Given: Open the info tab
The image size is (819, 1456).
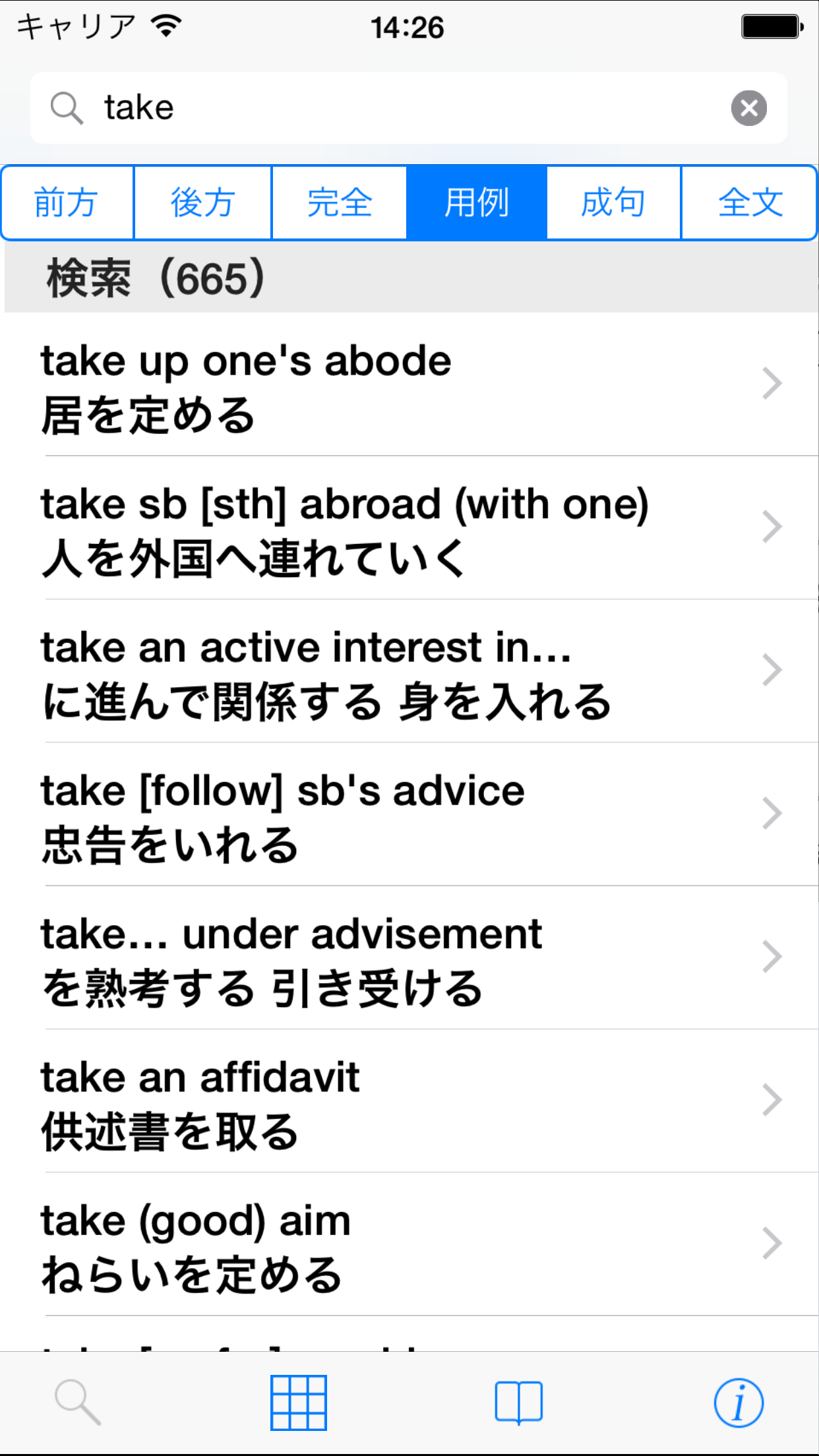Looking at the screenshot, I should (x=739, y=1403).
